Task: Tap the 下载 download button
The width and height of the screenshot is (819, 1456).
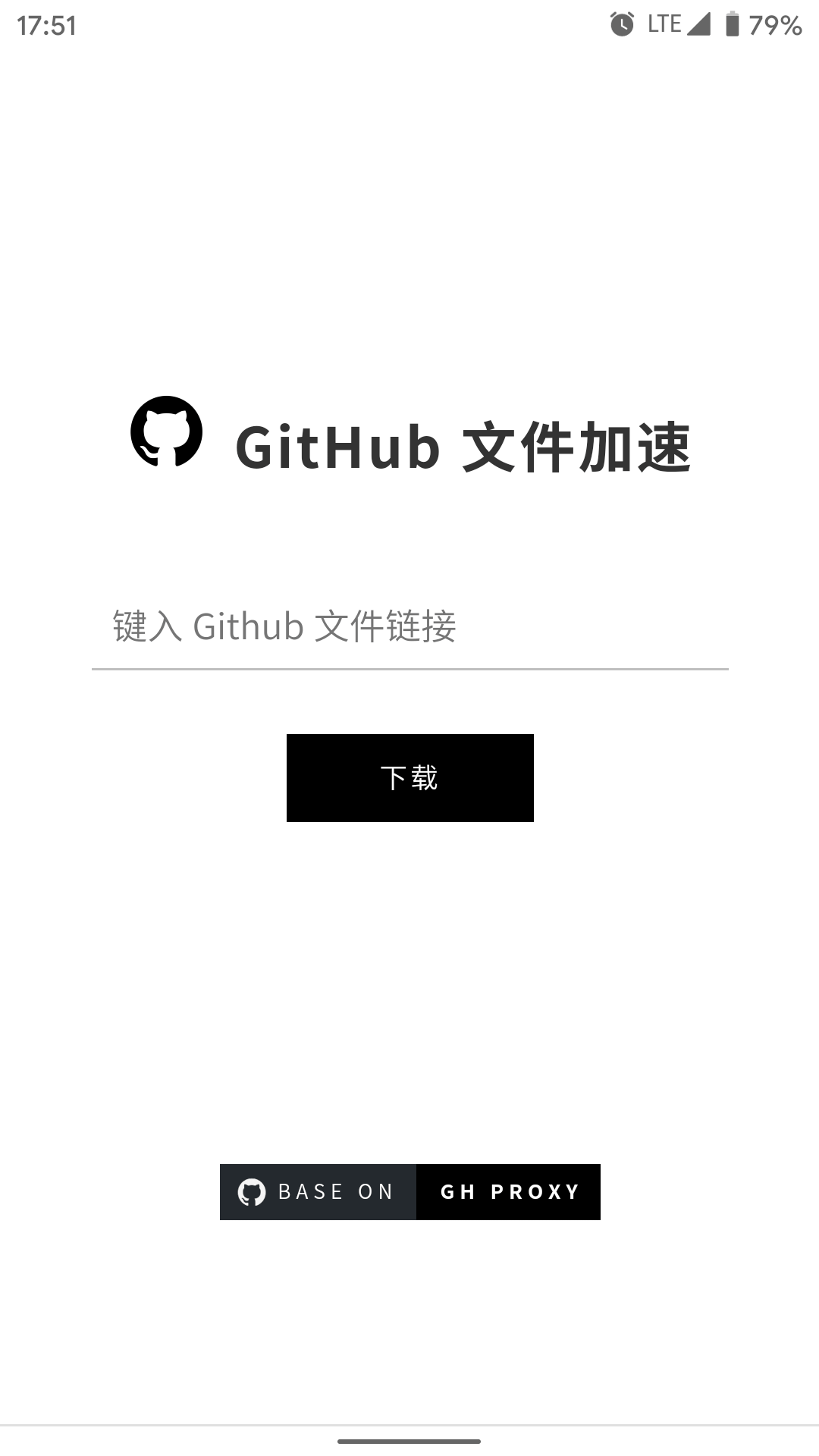Action: coord(409,778)
